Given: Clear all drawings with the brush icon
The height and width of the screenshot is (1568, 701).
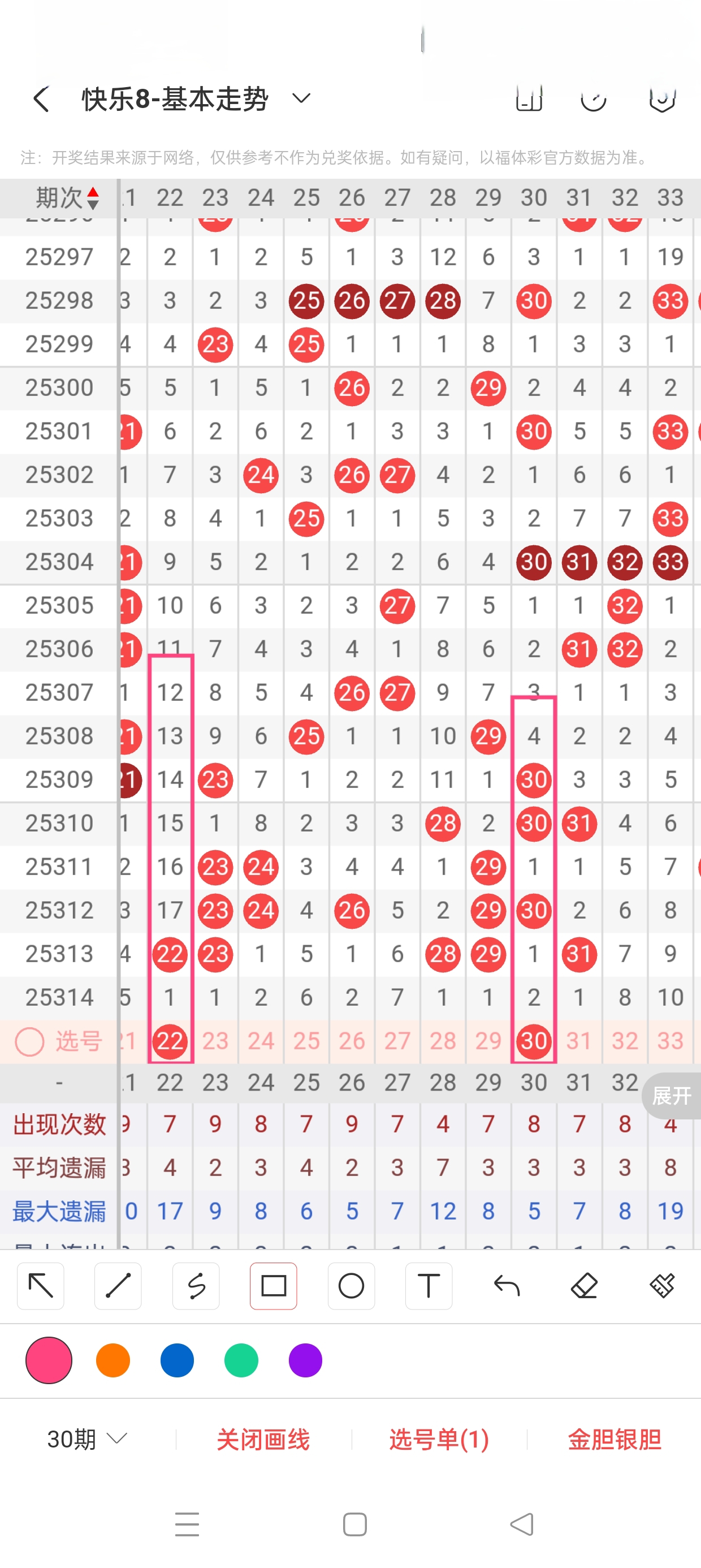Looking at the screenshot, I should coord(662,1286).
